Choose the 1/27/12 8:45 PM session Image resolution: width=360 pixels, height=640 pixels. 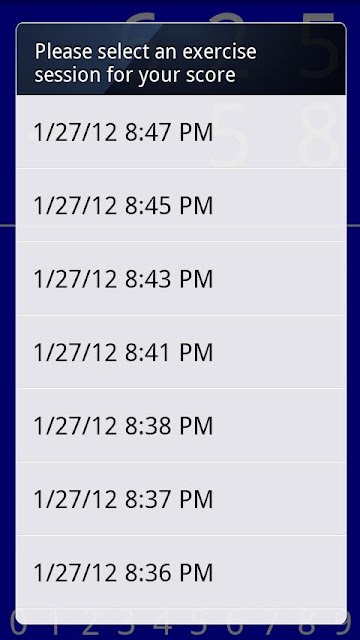pyautogui.click(x=181, y=205)
